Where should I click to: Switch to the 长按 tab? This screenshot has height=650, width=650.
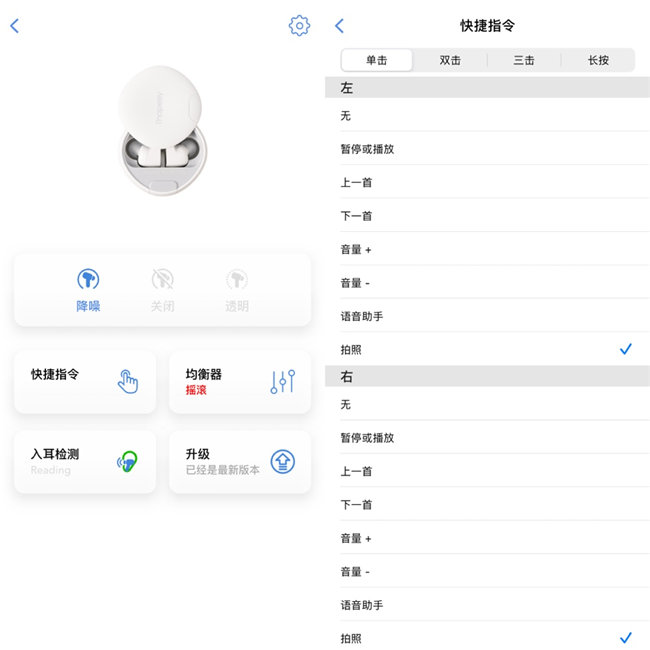(598, 60)
